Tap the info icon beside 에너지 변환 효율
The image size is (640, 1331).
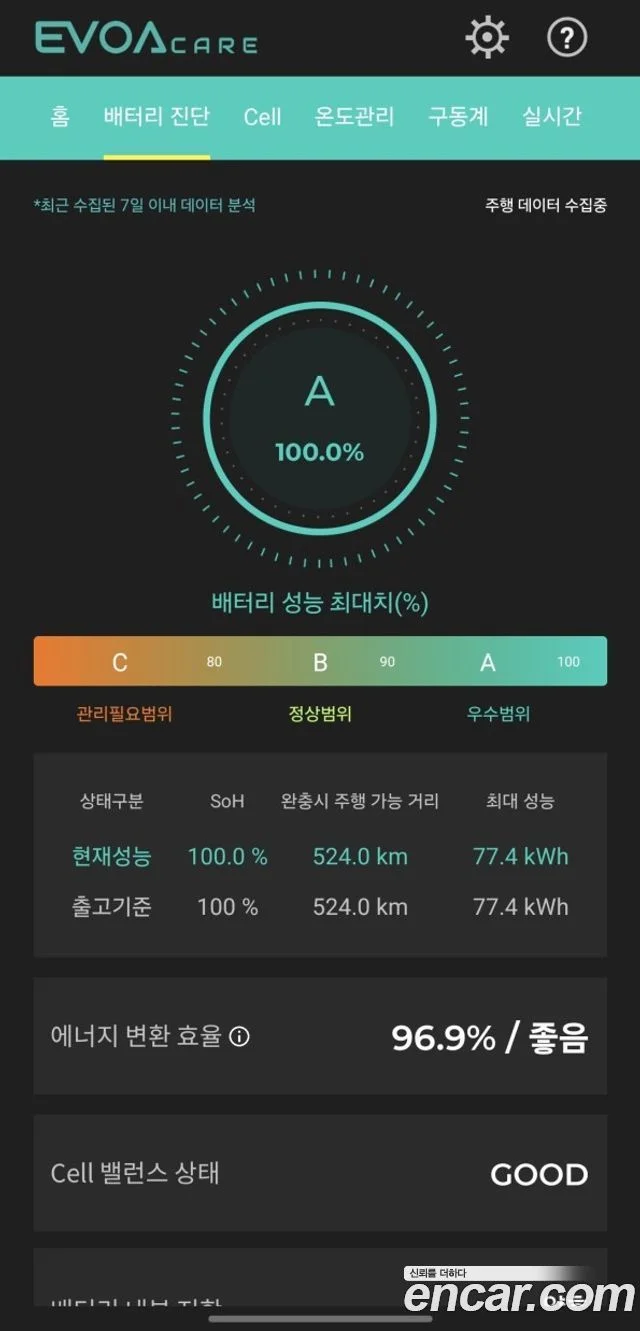[x=239, y=1037]
